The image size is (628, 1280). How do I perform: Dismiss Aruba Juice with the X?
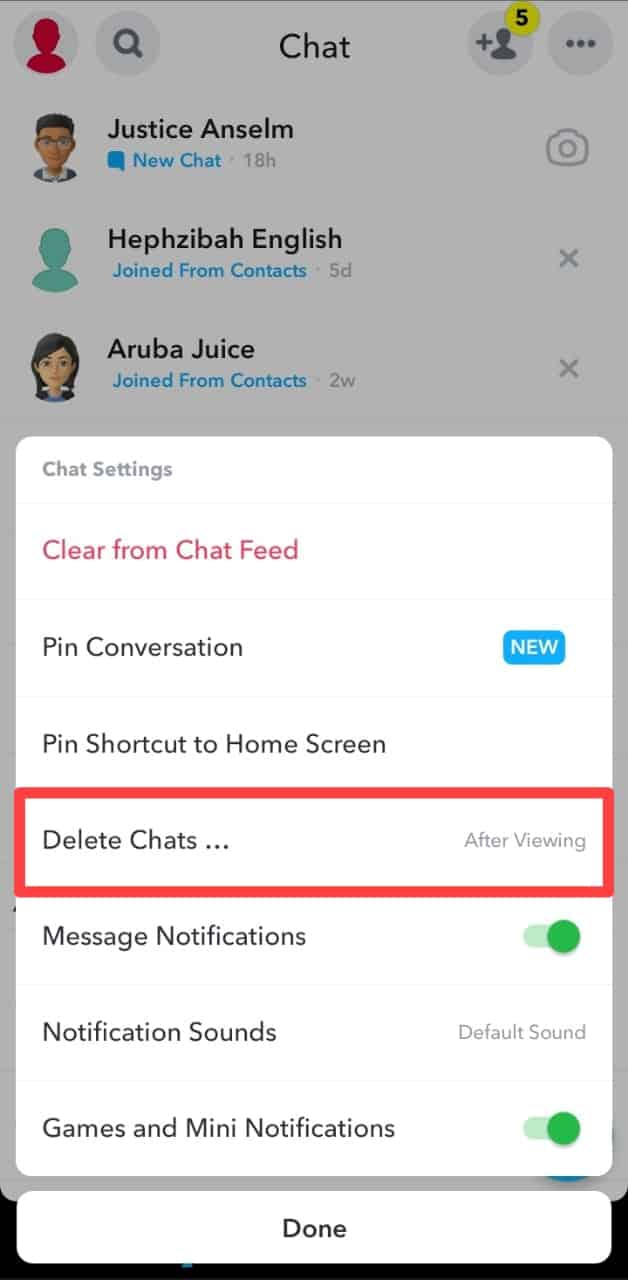click(568, 369)
